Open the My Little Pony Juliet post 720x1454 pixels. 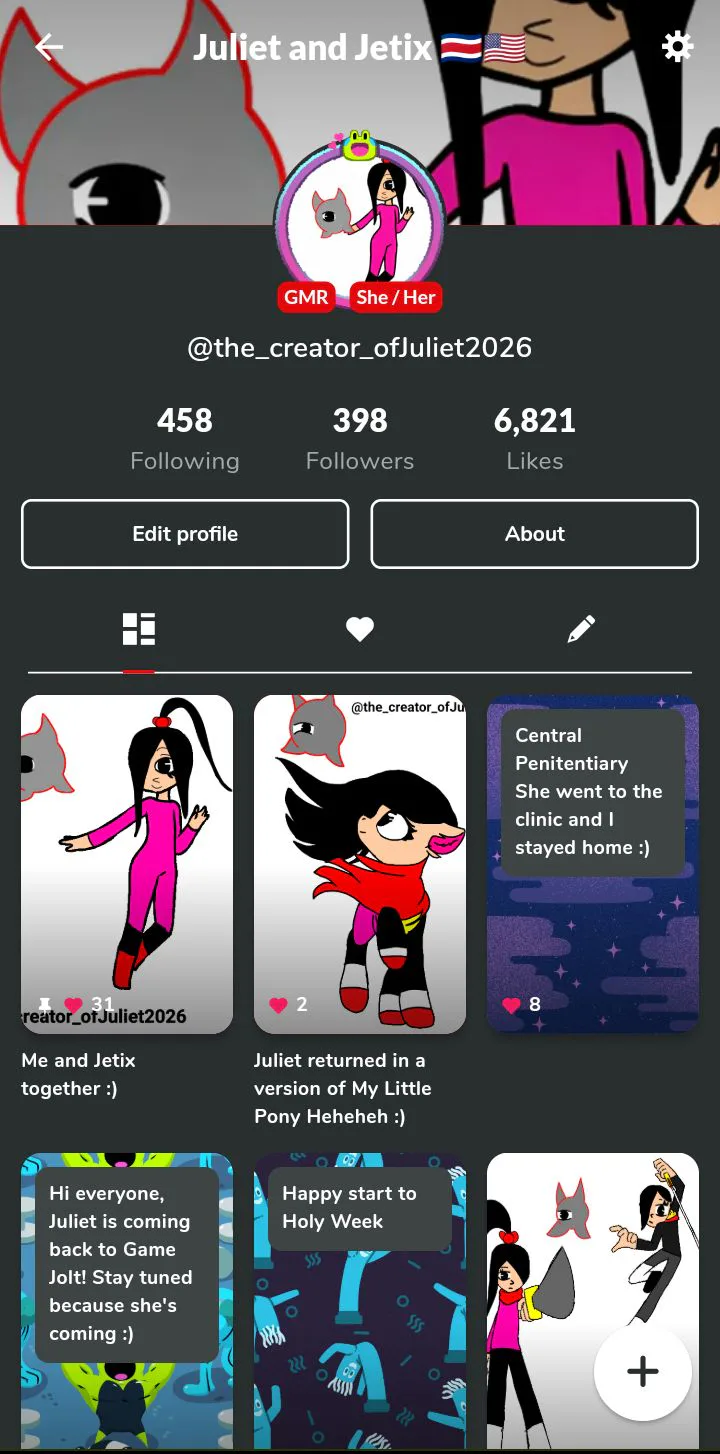[360, 864]
